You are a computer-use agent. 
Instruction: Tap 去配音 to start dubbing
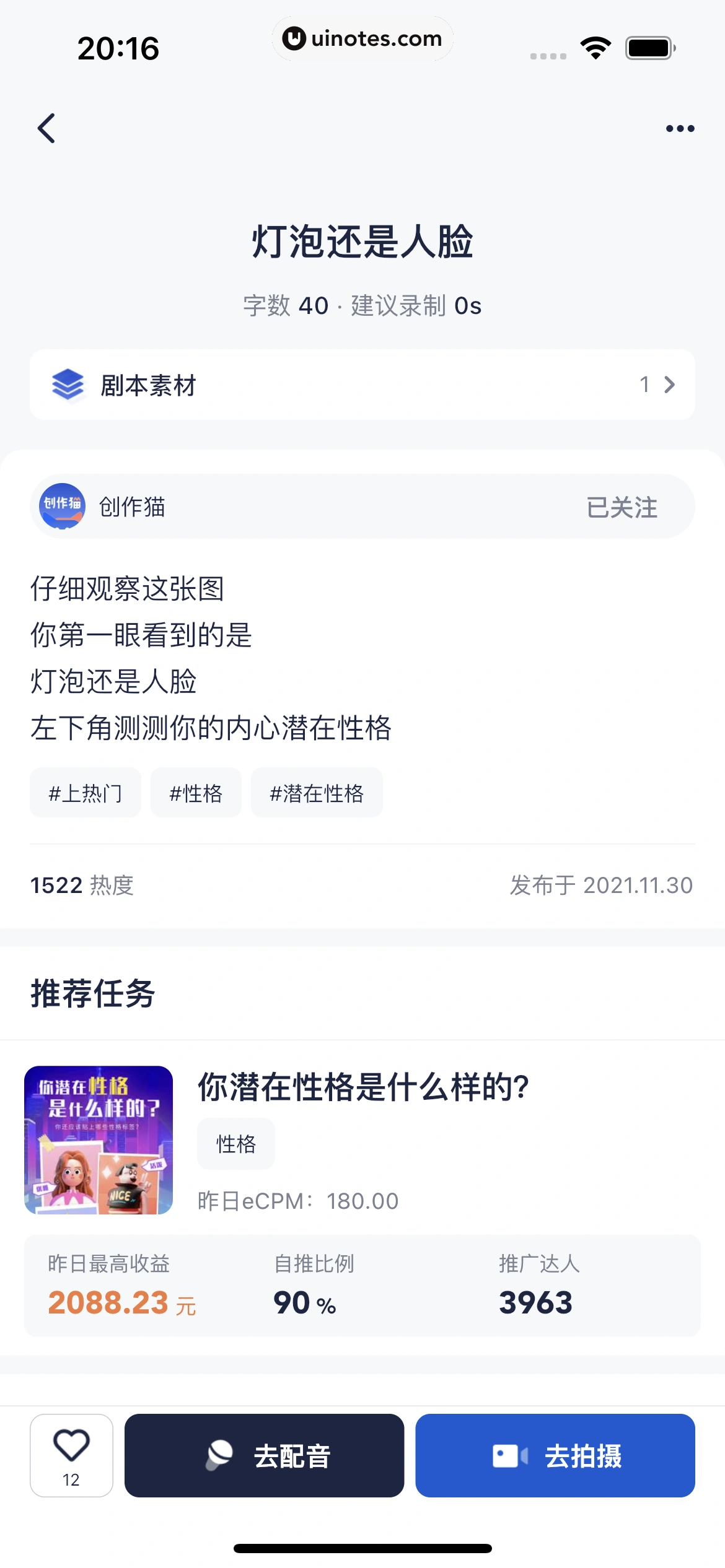(x=265, y=1455)
